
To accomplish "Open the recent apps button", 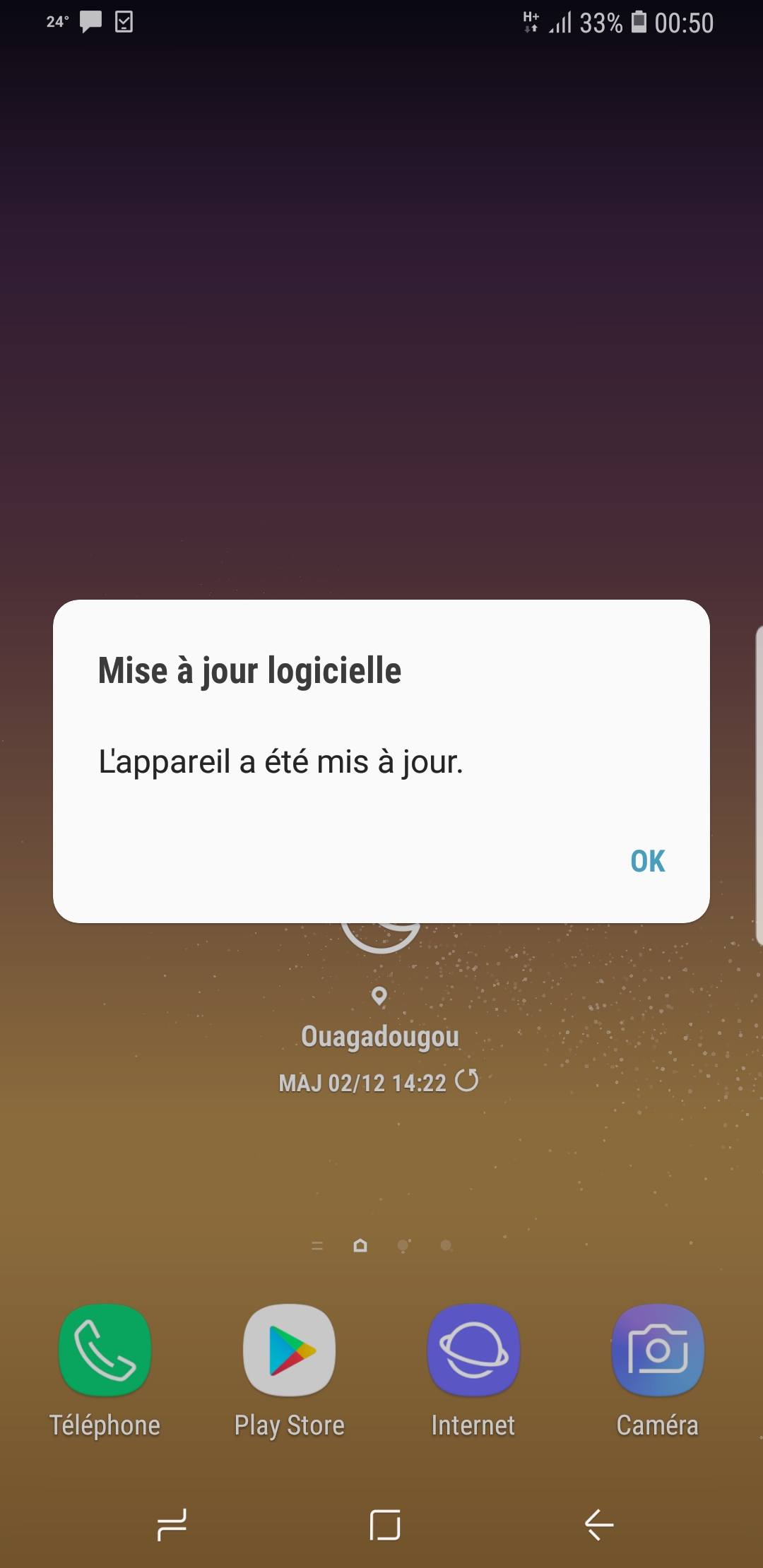I will [x=172, y=1524].
